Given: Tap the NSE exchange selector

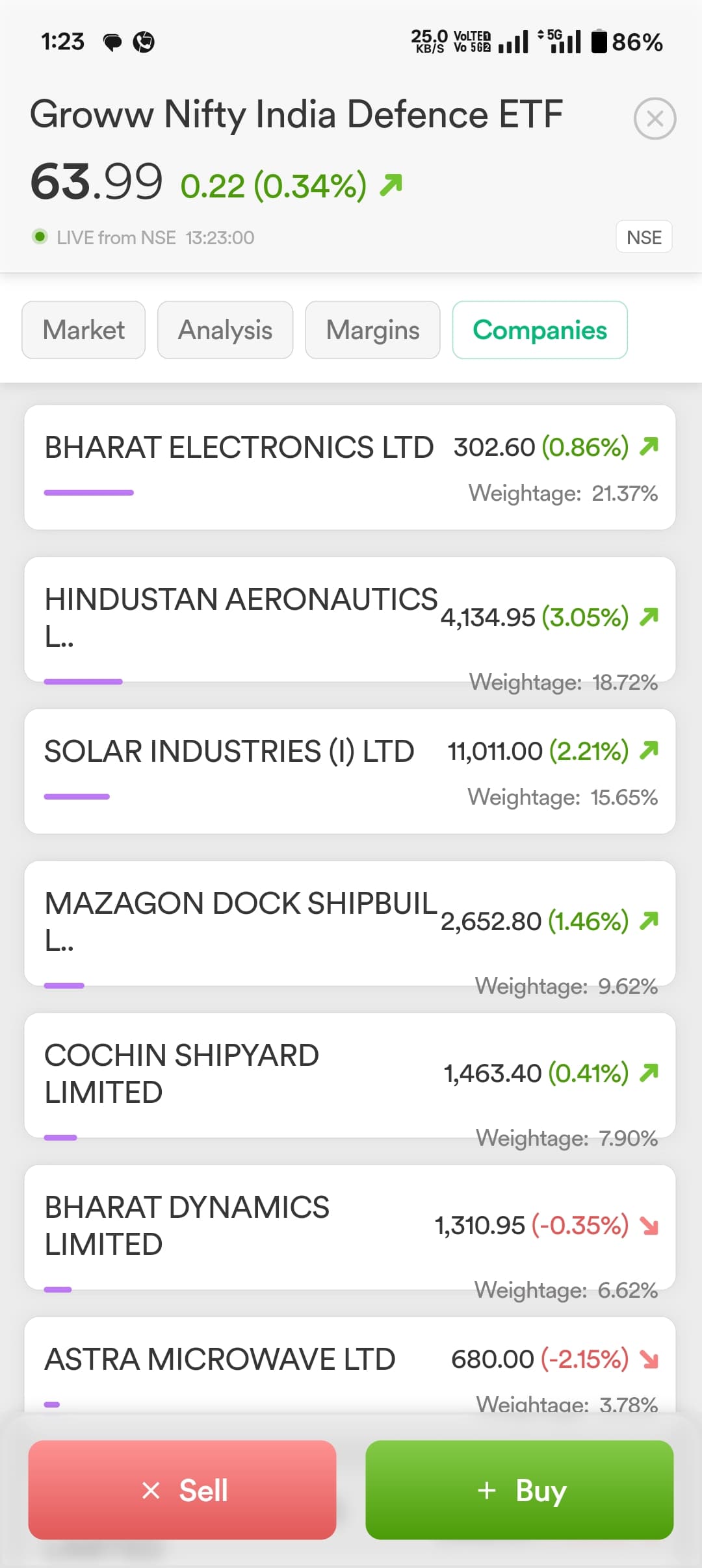Looking at the screenshot, I should [x=643, y=237].
